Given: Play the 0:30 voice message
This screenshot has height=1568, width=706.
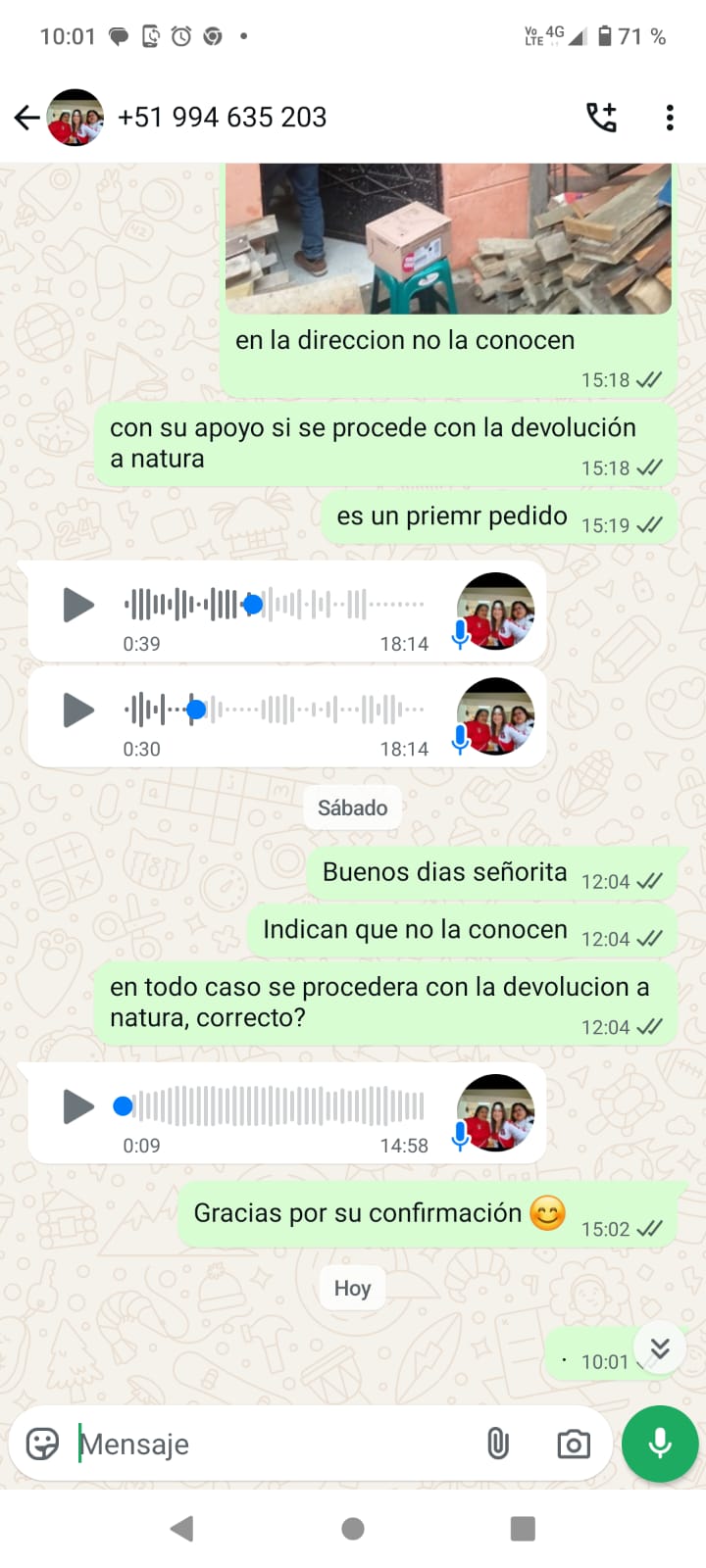Looking at the screenshot, I should coord(78,710).
